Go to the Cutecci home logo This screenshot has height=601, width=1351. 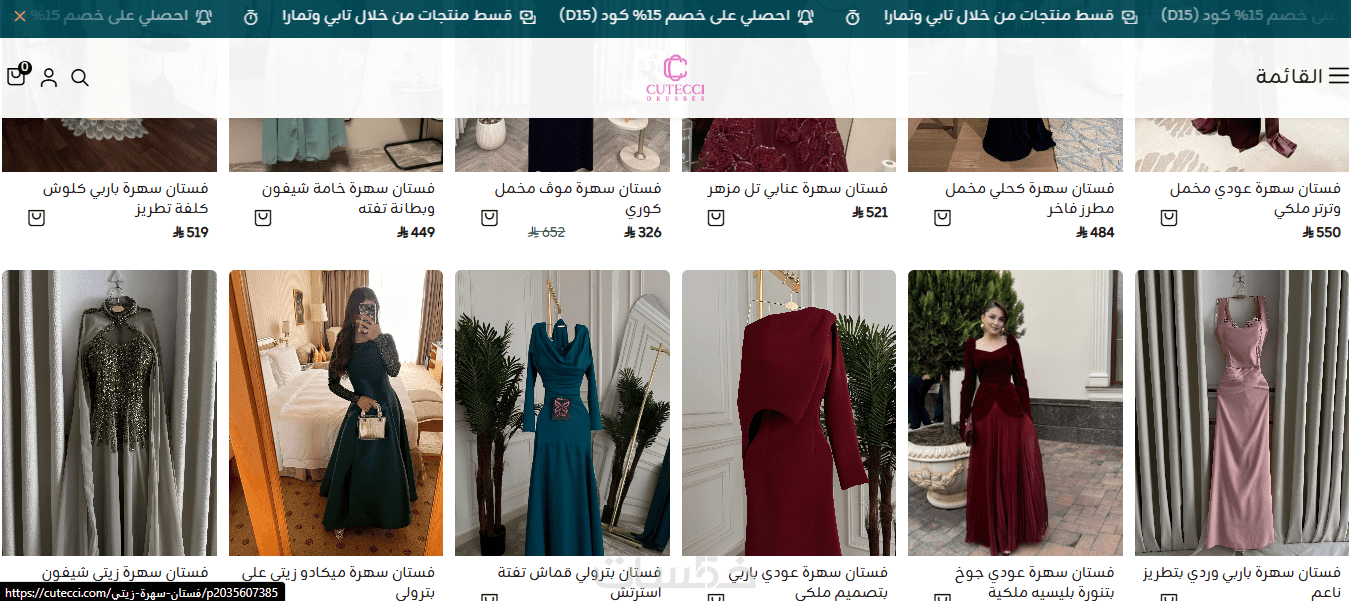[x=675, y=78]
